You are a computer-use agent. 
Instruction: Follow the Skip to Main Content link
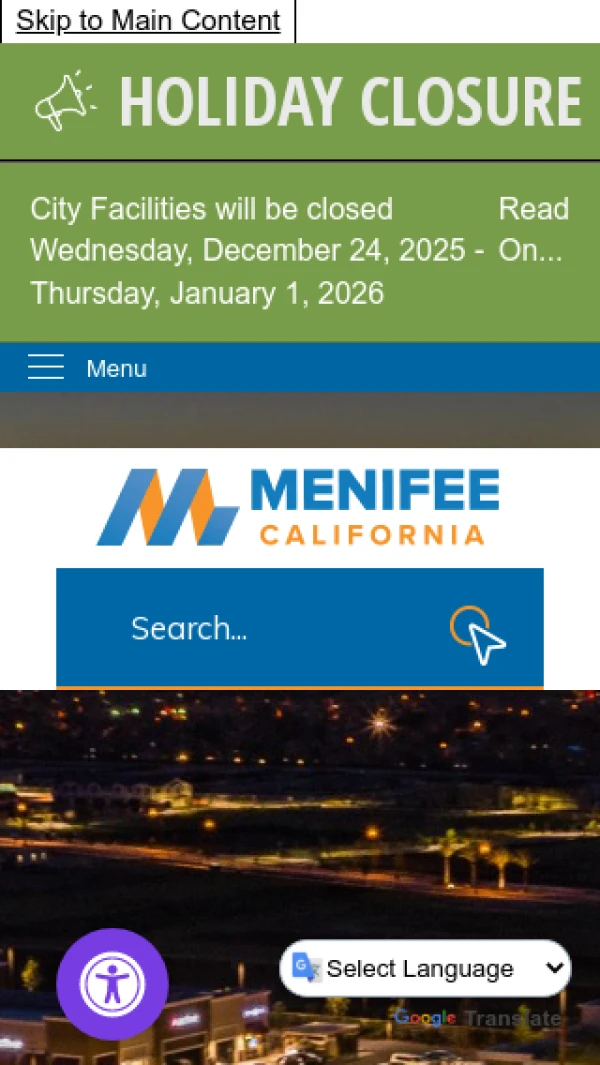click(x=148, y=20)
